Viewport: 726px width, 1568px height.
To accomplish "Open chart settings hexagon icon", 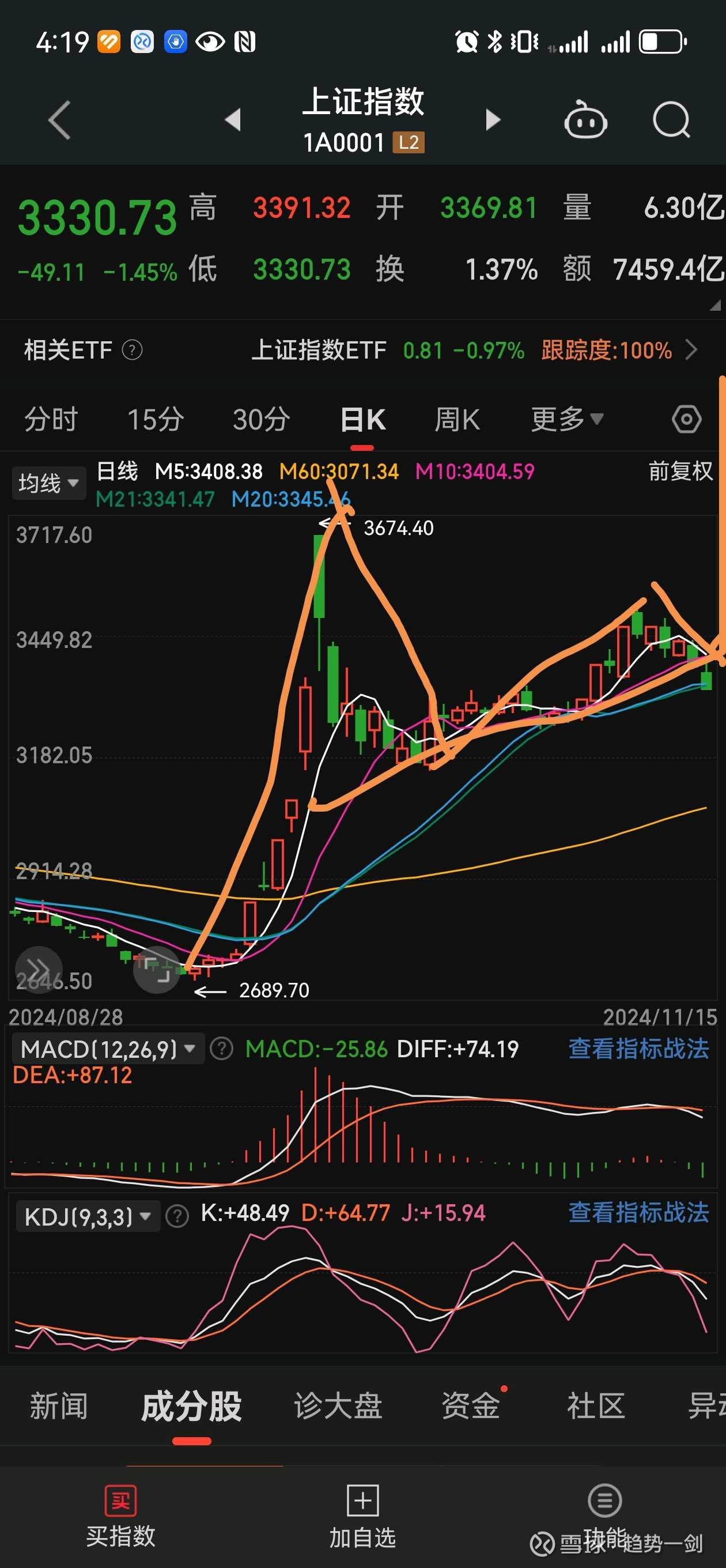I will pos(686,420).
